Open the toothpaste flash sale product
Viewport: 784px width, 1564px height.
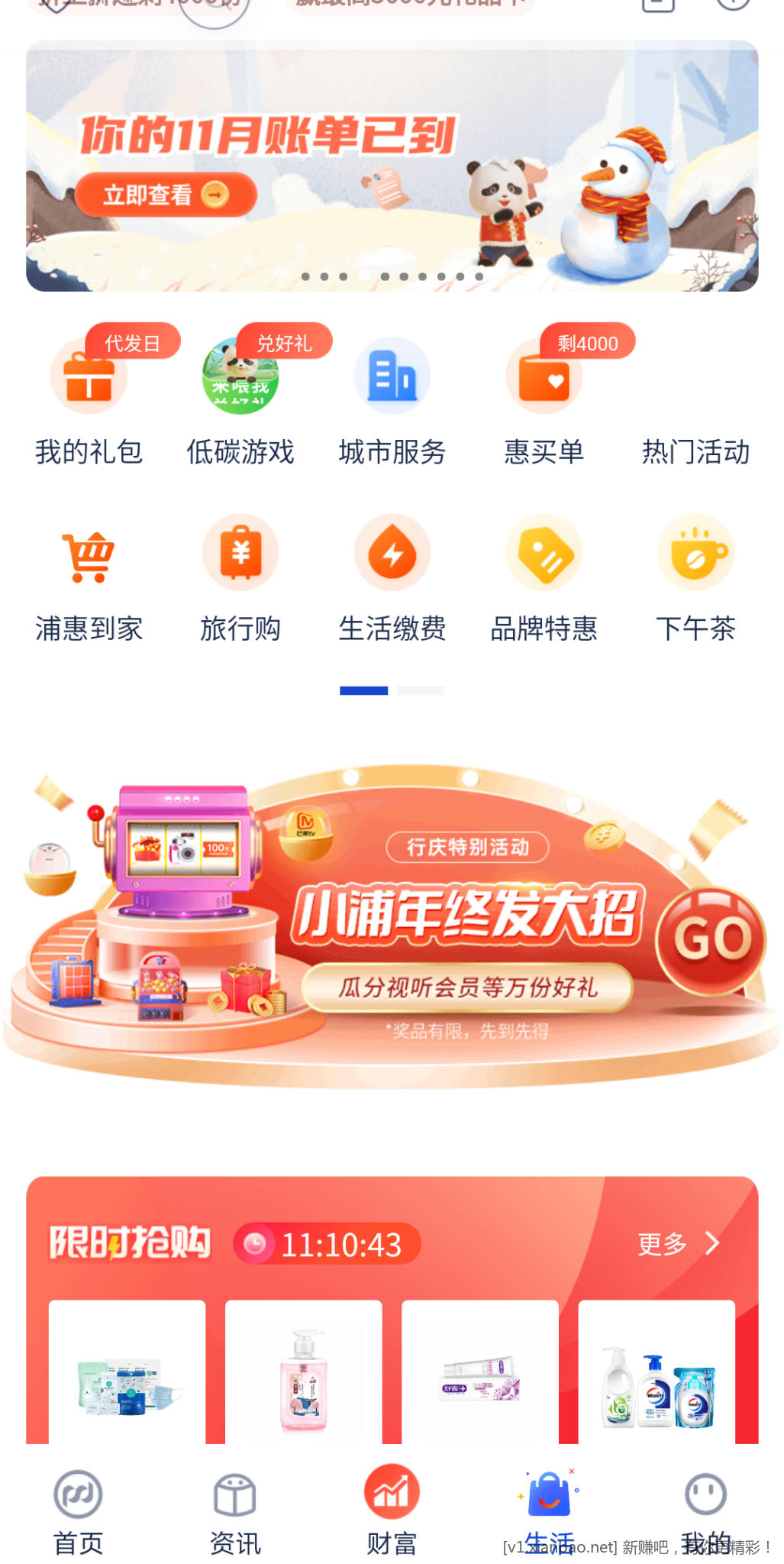coord(480,1375)
